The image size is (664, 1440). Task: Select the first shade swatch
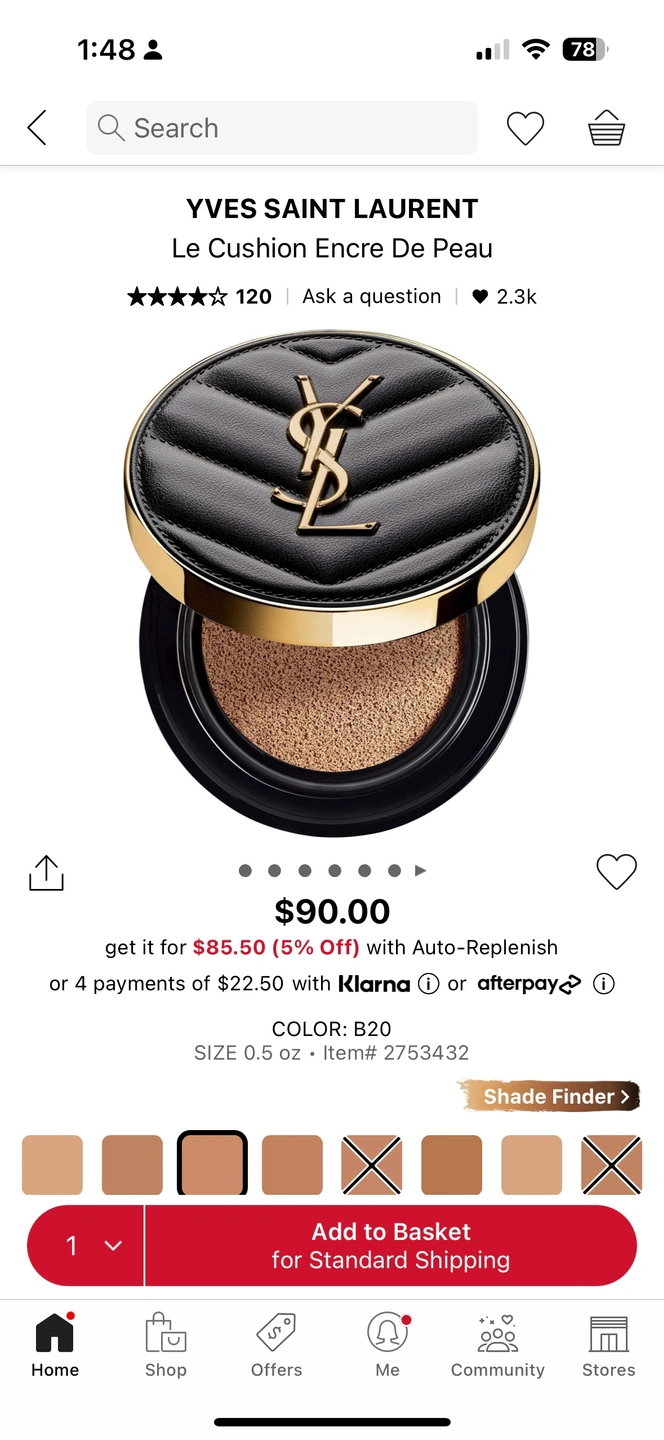pos(52,1165)
